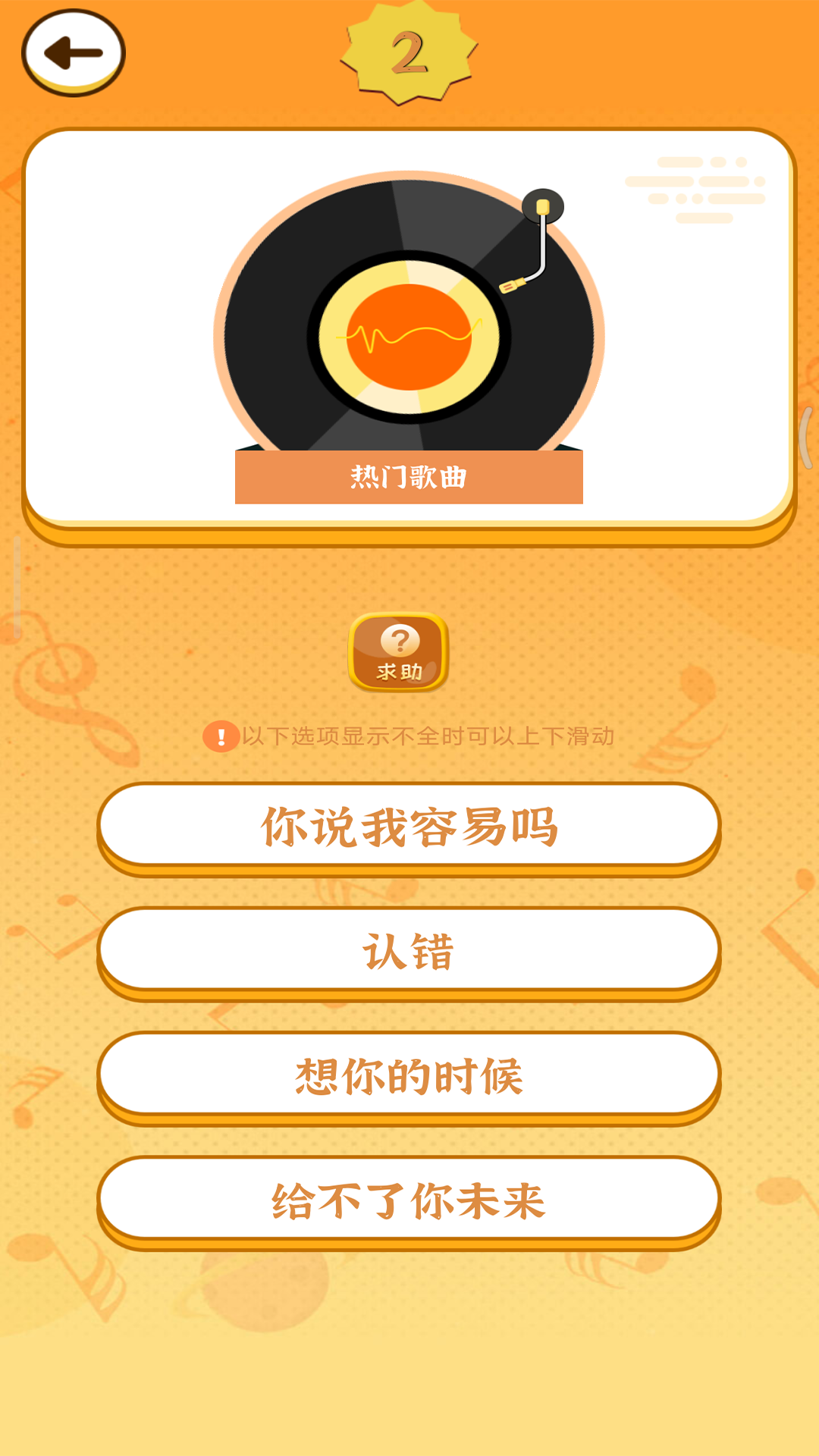This screenshot has height=1456, width=819.
Task: Choose the answer 认错
Action: tap(409, 953)
